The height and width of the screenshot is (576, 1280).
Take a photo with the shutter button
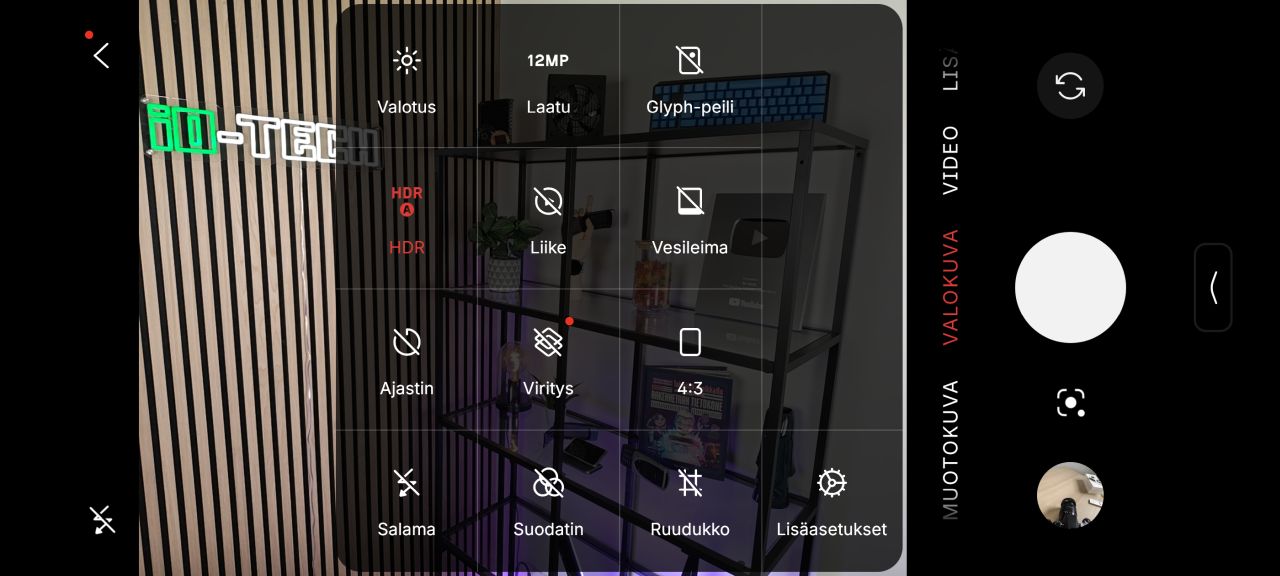tap(1070, 288)
